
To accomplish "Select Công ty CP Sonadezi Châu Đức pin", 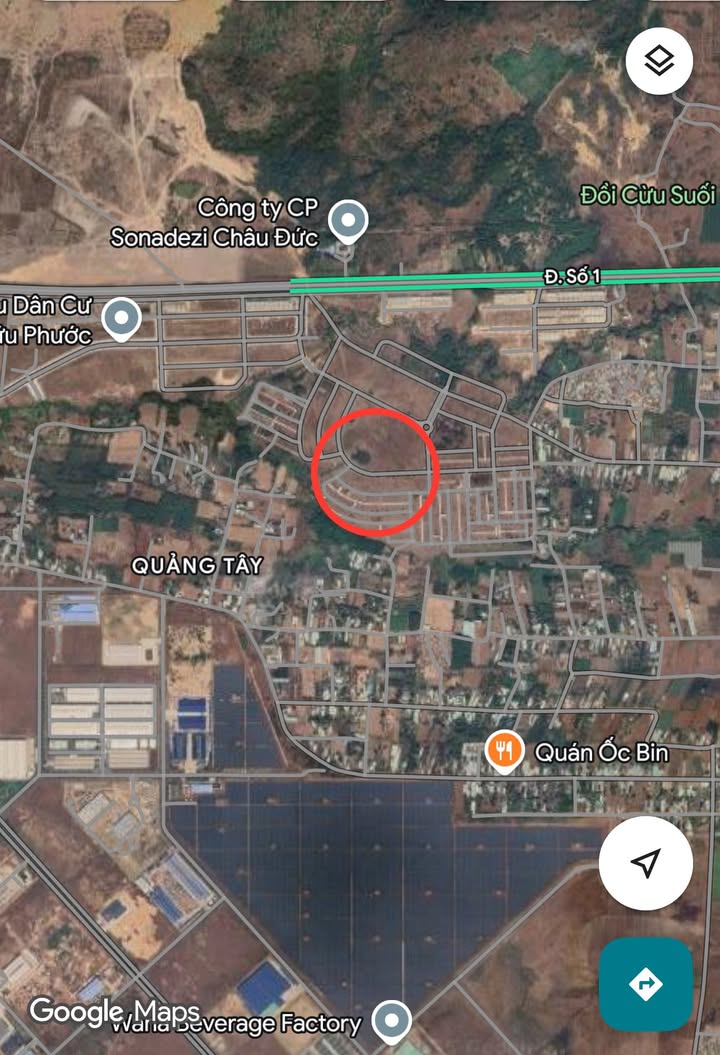I will (x=348, y=221).
